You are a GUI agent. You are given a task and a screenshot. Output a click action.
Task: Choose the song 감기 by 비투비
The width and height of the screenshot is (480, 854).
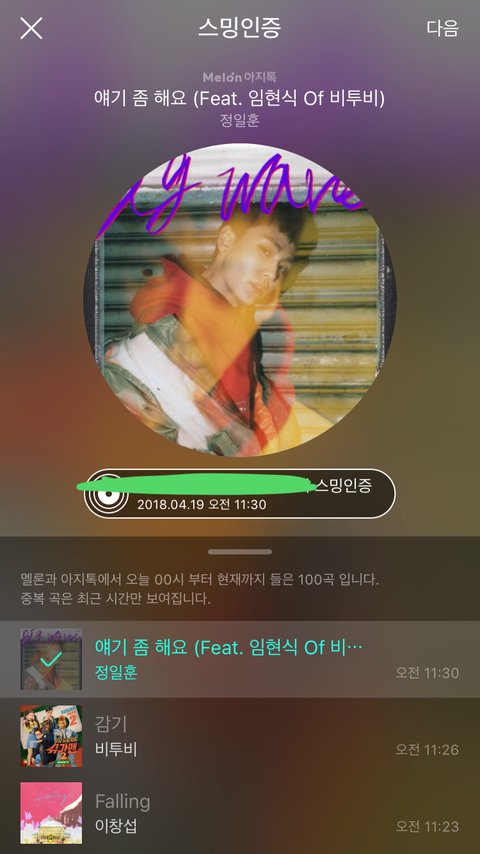(x=240, y=736)
